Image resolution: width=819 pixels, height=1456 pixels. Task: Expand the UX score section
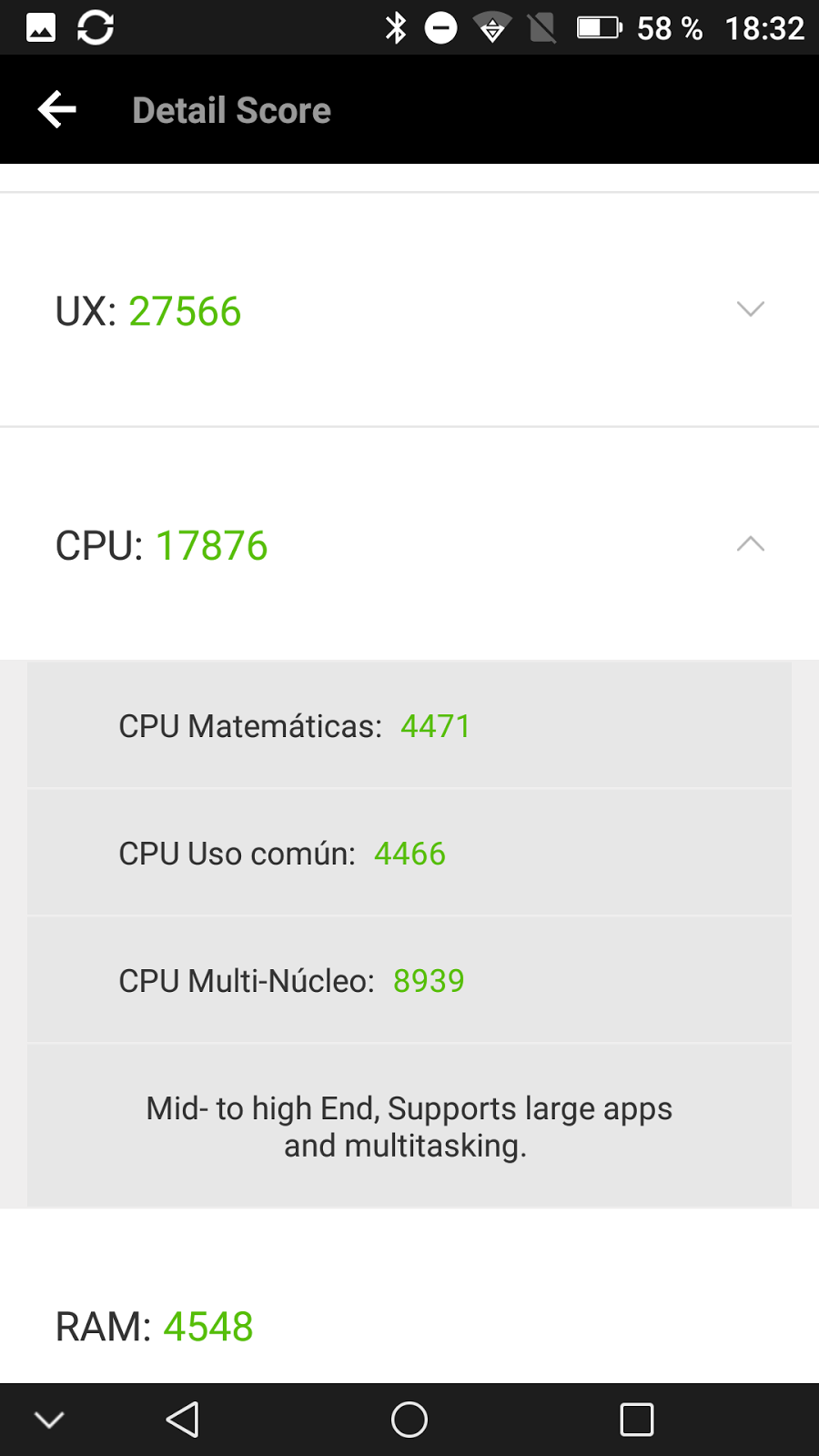pos(750,309)
